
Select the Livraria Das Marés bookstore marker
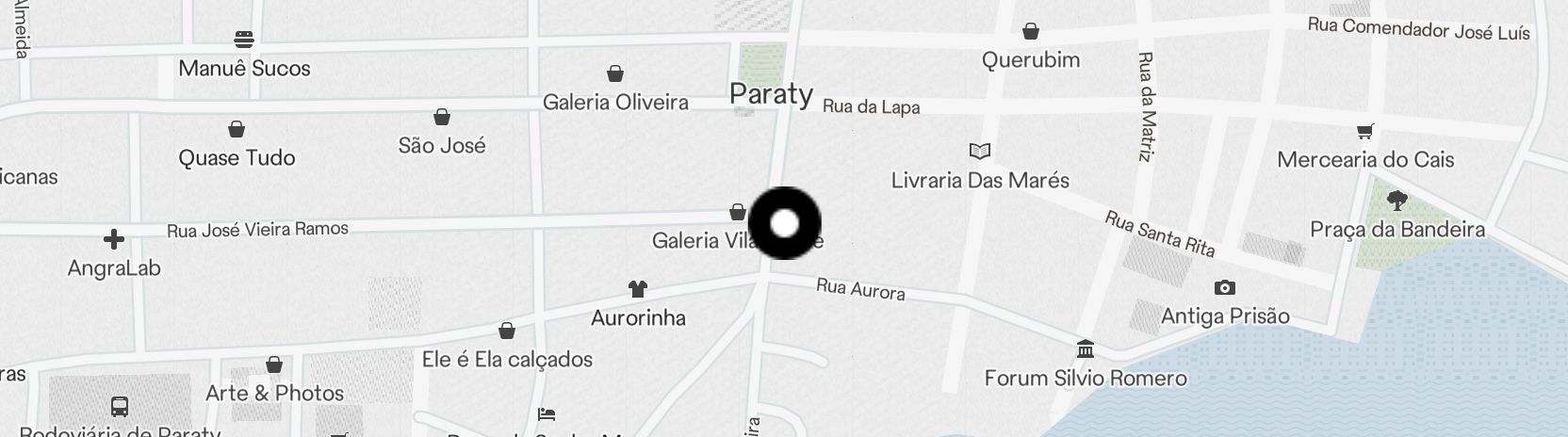[980, 151]
